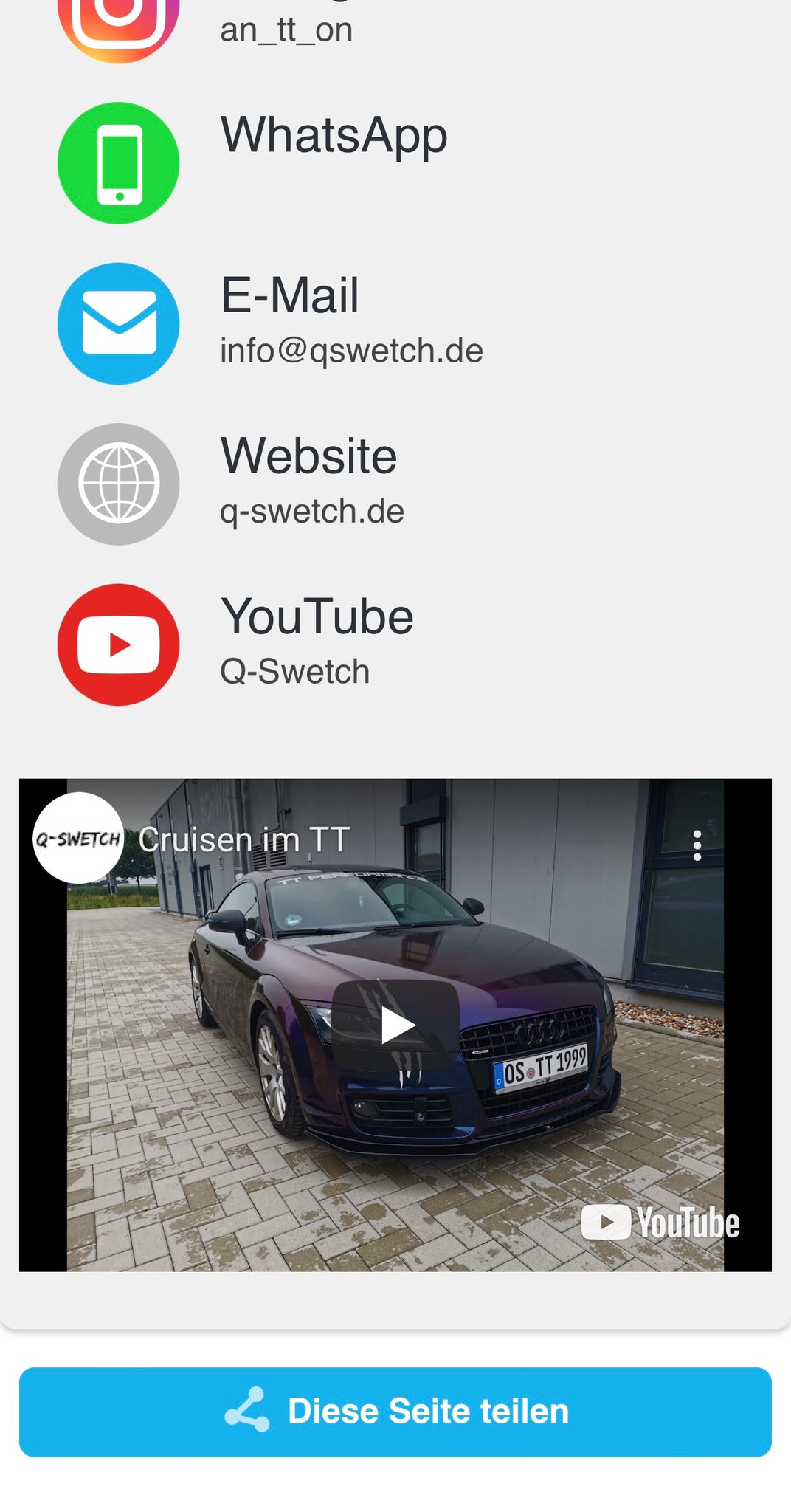The height and width of the screenshot is (1512, 791).
Task: Tap the YouTube logo on the video
Action: pos(660,1223)
